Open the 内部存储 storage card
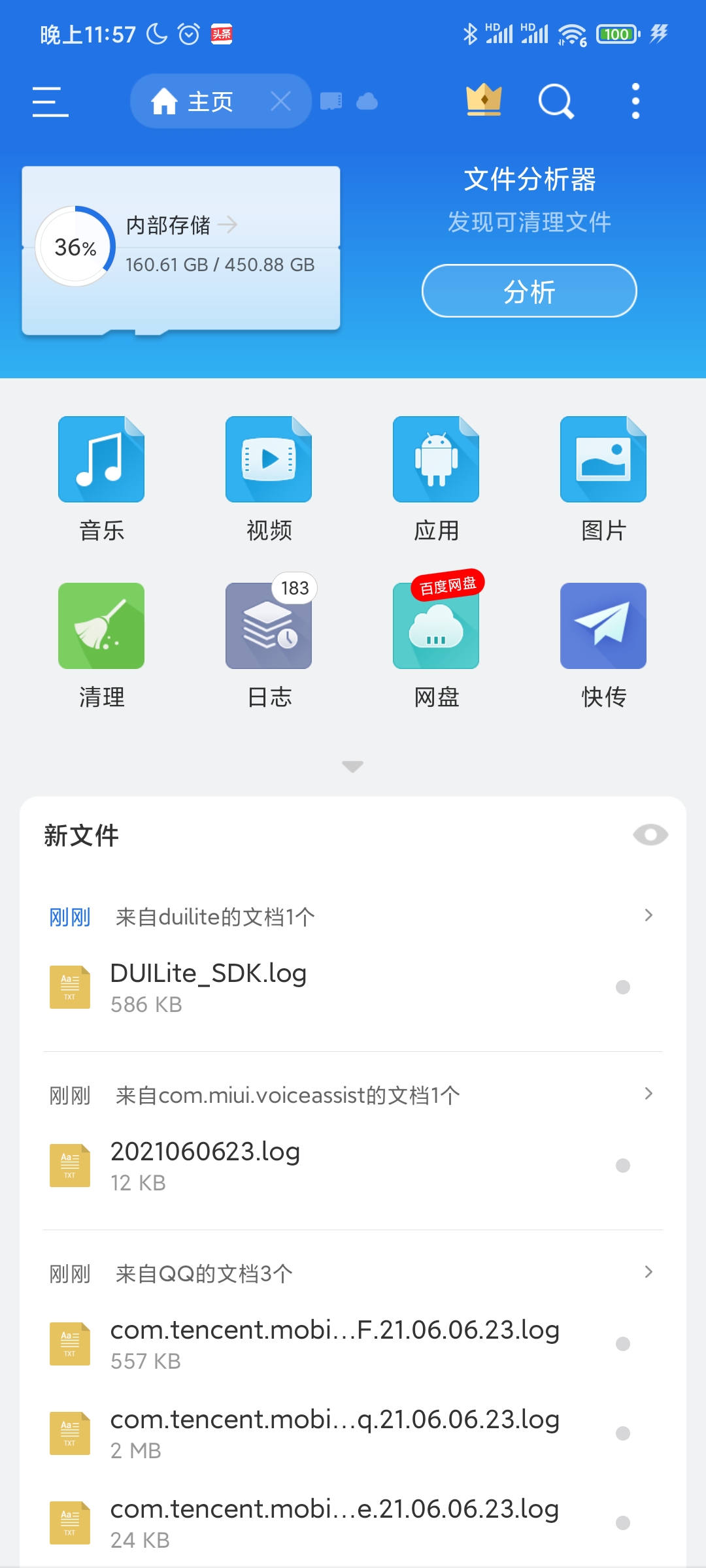Image resolution: width=706 pixels, height=1568 pixels. (x=181, y=248)
